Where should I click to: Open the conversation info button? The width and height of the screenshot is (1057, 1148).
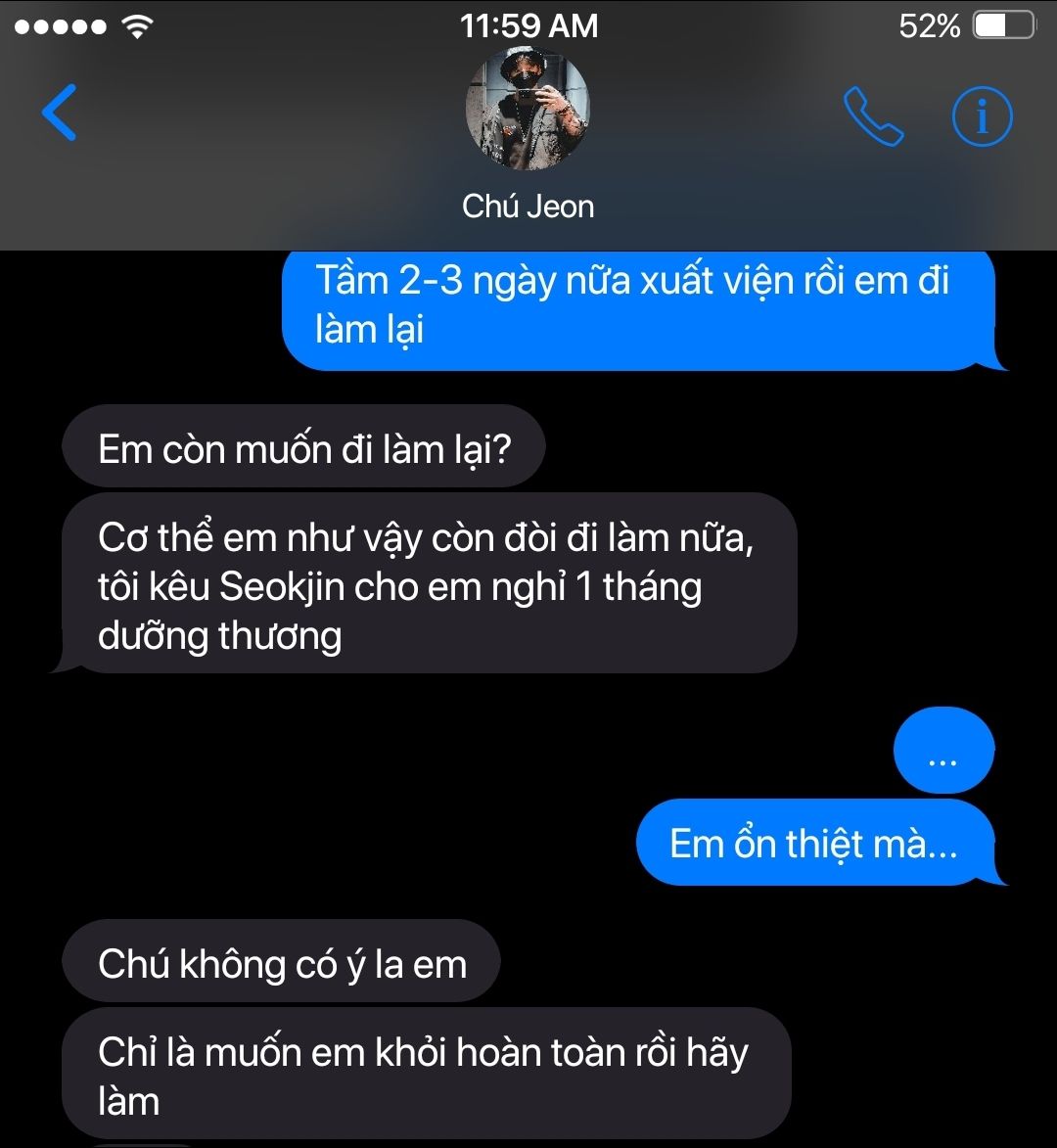click(983, 116)
